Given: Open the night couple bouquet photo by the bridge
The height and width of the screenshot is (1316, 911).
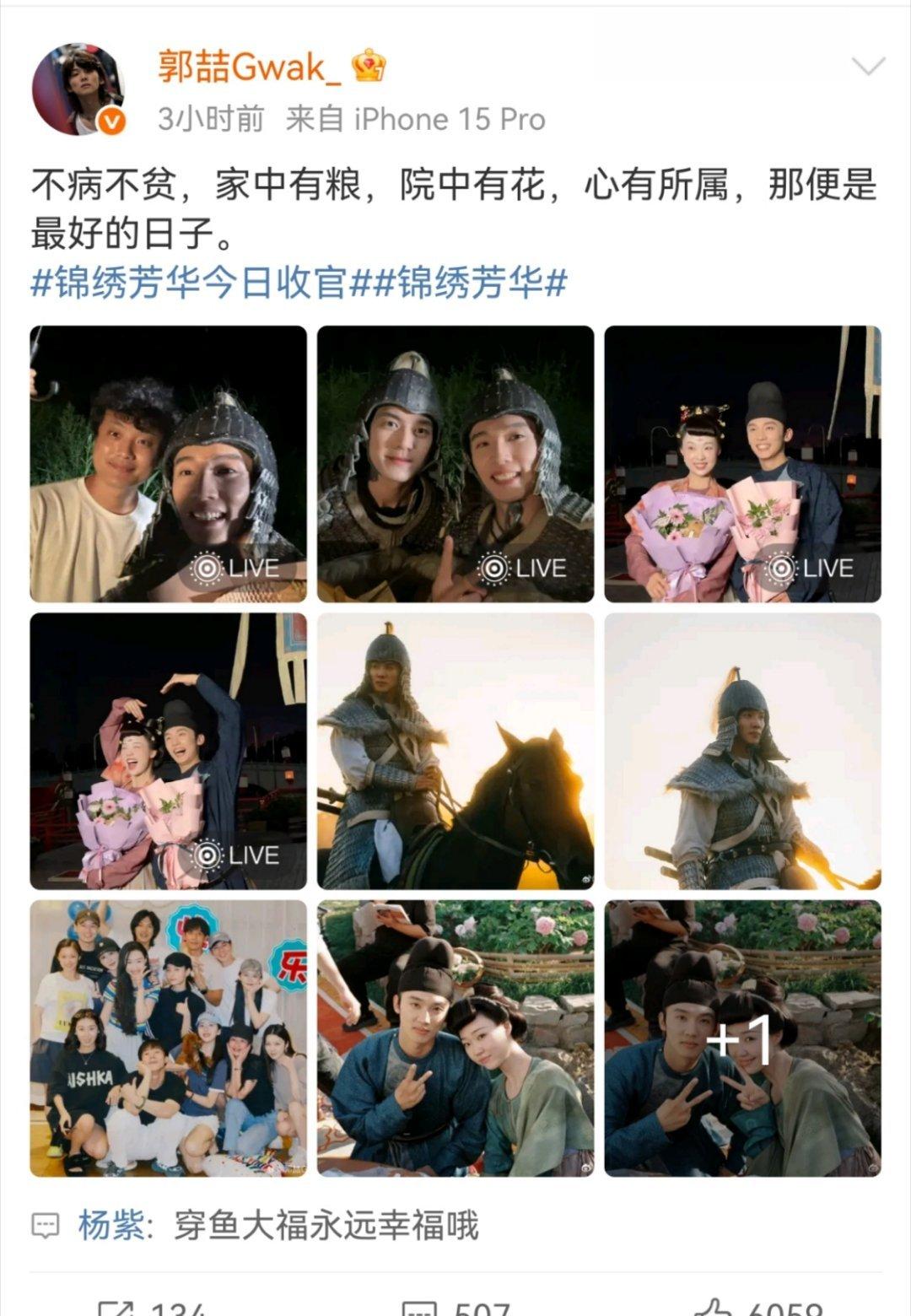Looking at the screenshot, I should click(x=742, y=464).
